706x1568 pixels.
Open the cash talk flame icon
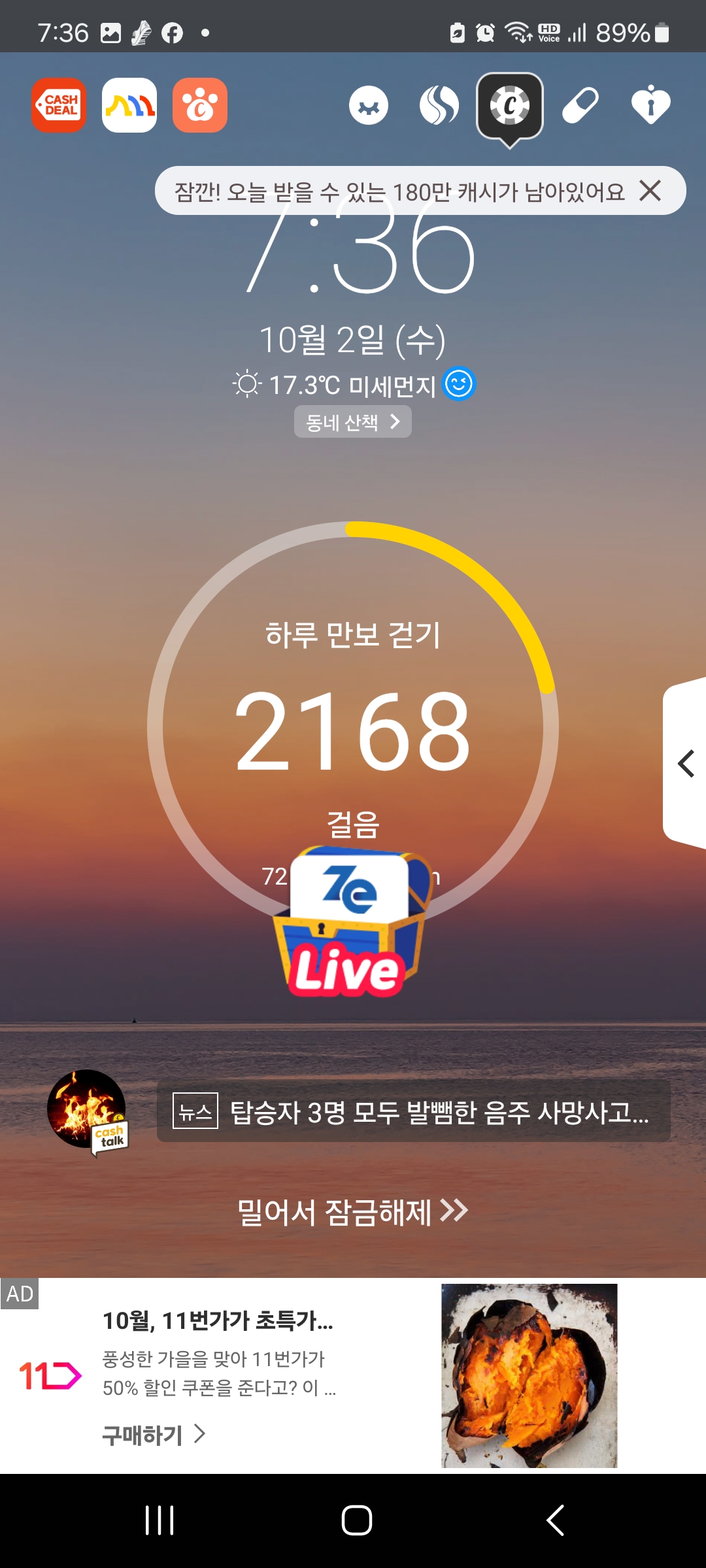pyautogui.click(x=87, y=1111)
